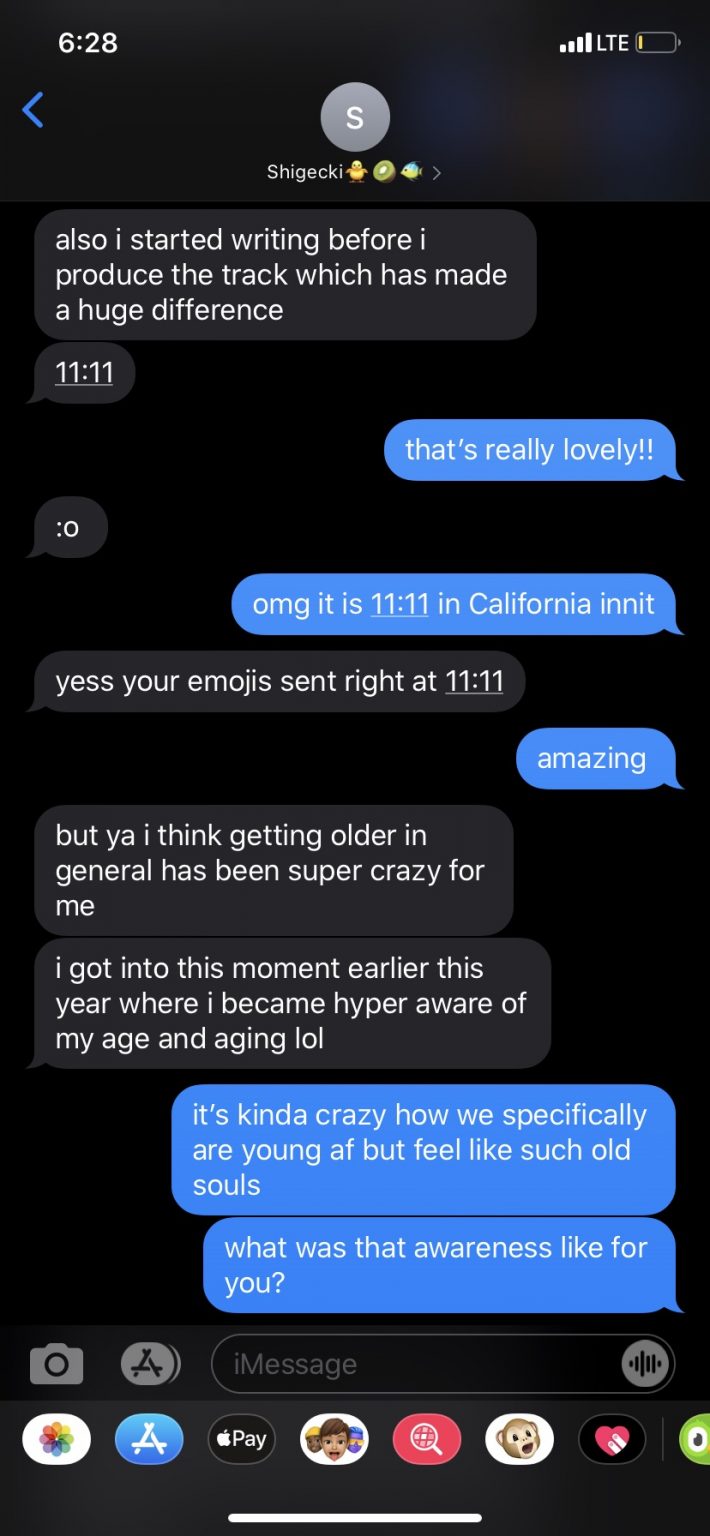710x1536 pixels.
Task: Tap the 11:11 link in the emojis message
Action: (x=474, y=681)
